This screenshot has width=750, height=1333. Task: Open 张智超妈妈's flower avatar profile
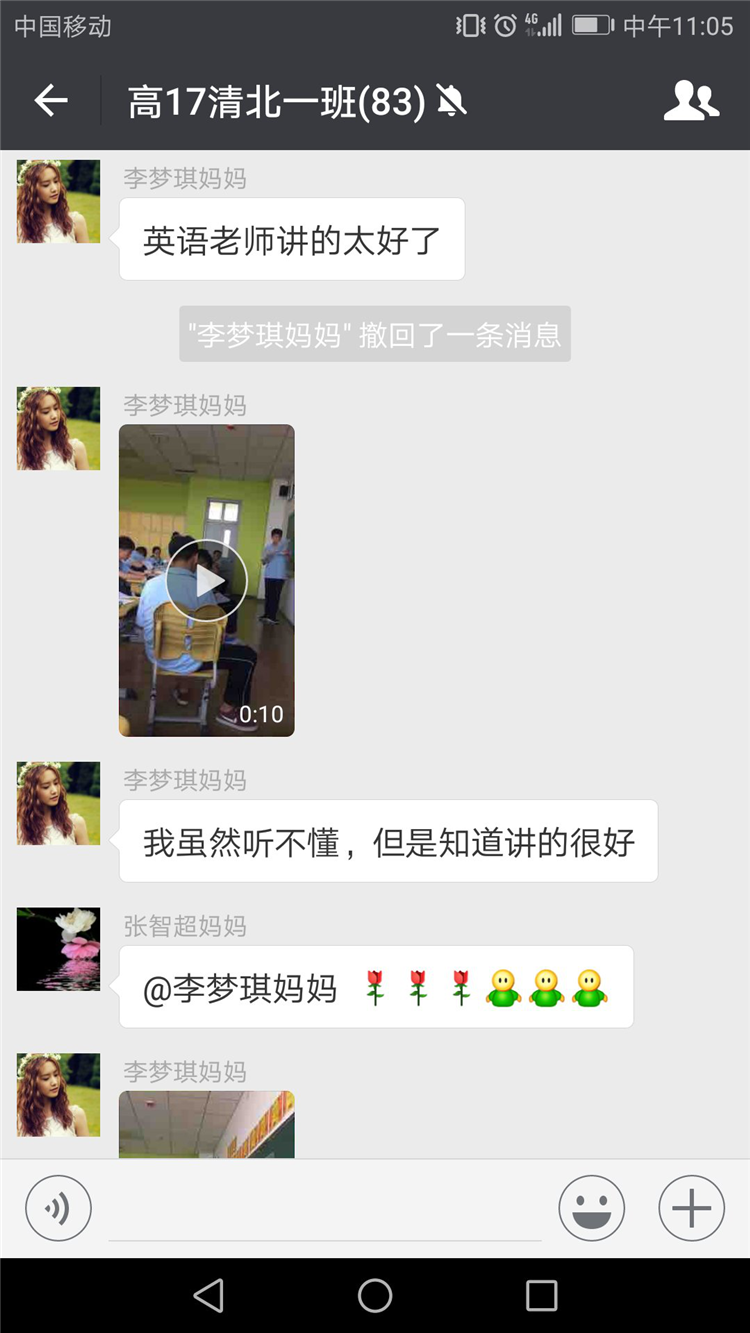click(x=58, y=949)
